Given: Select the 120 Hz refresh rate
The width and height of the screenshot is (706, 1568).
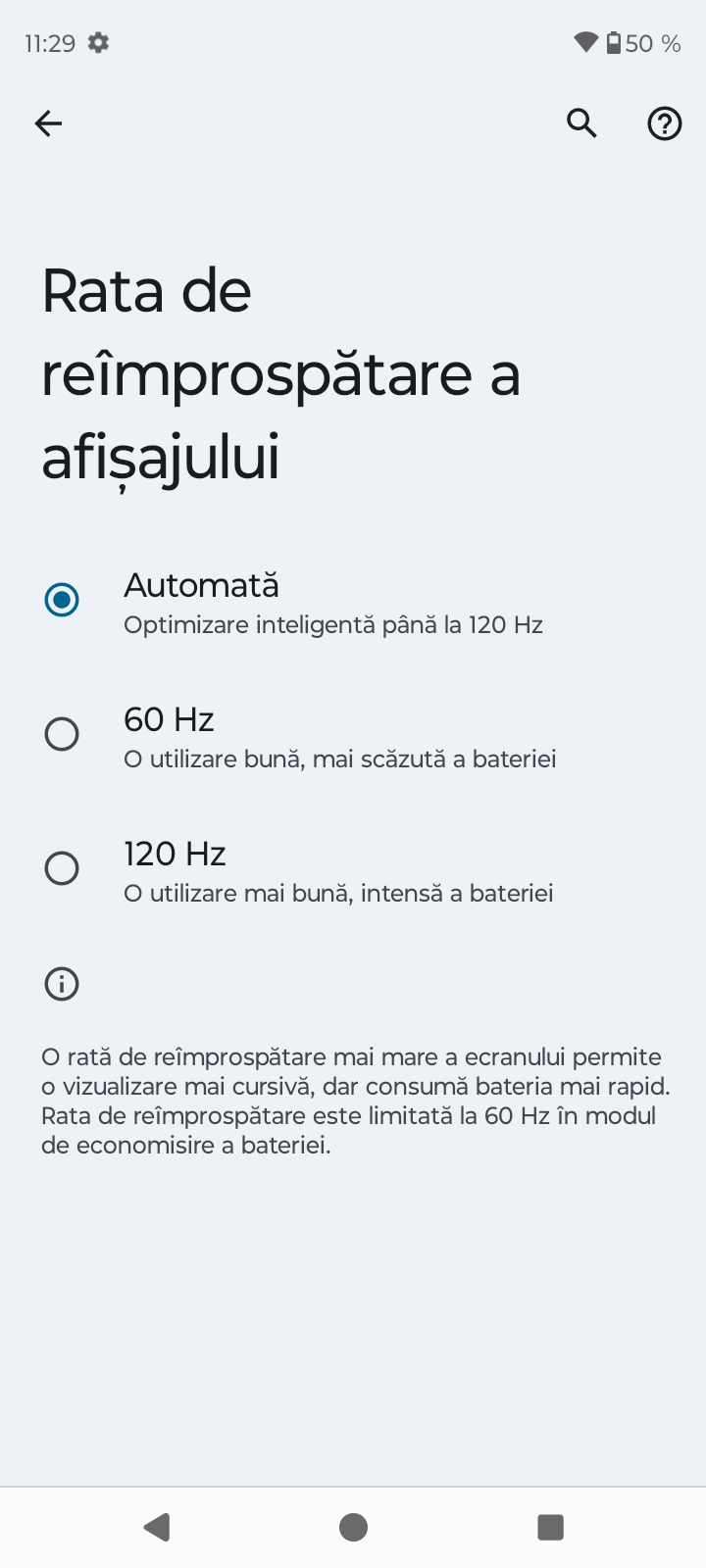Looking at the screenshot, I should click(x=62, y=868).
